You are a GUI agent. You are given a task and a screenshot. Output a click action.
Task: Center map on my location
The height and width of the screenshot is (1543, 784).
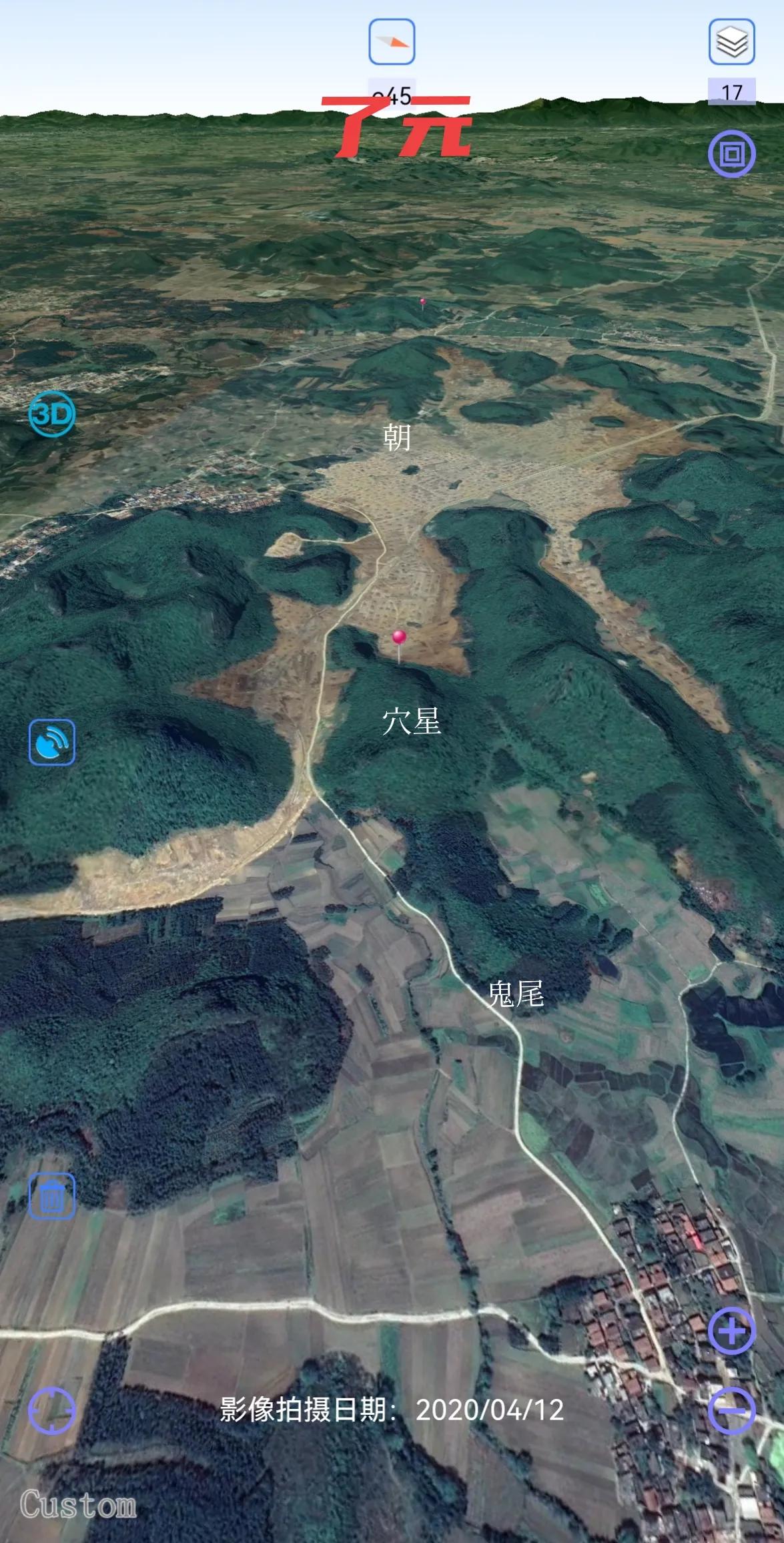click(x=51, y=1410)
